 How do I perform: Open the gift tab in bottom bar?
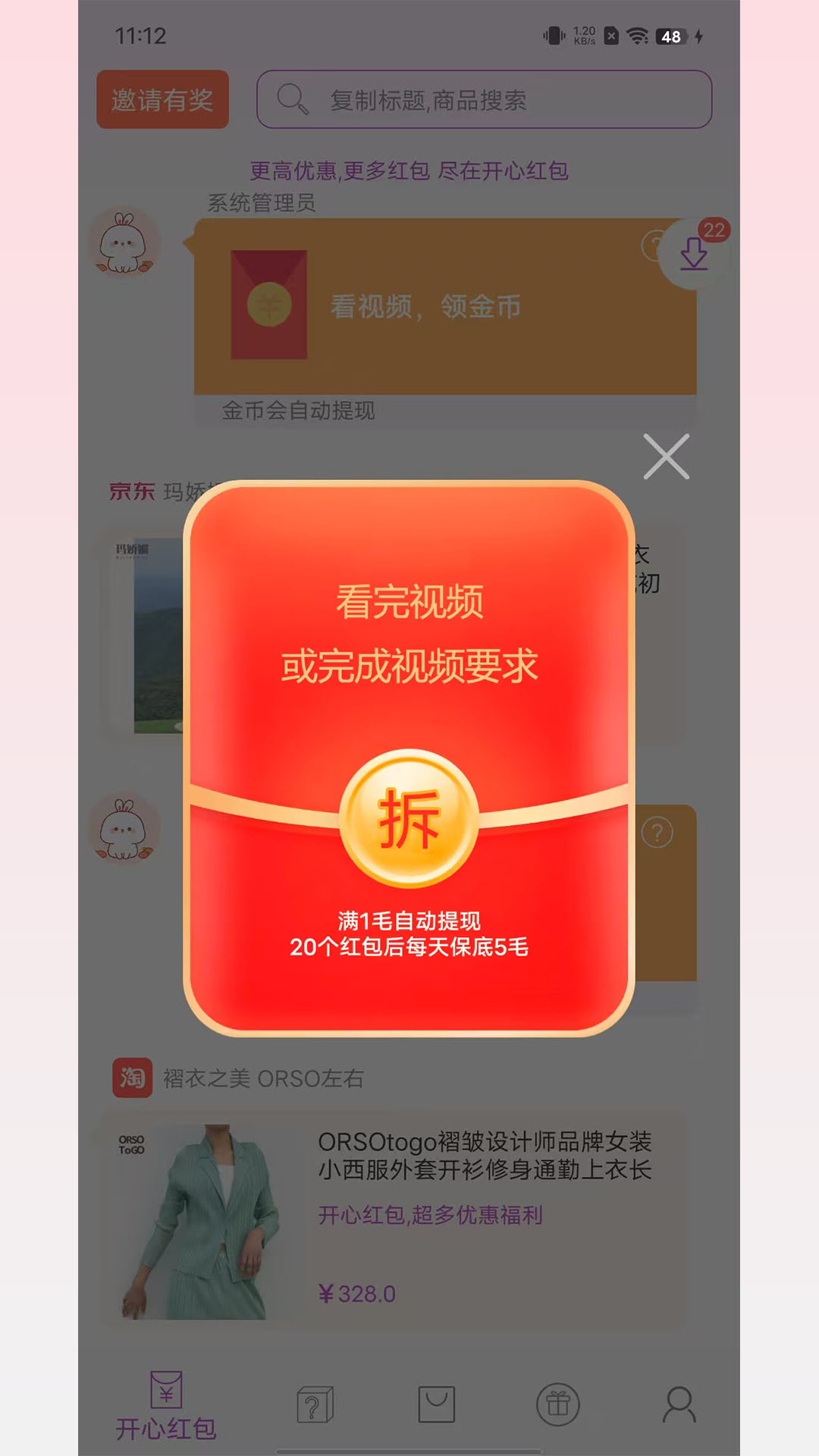(x=558, y=1405)
